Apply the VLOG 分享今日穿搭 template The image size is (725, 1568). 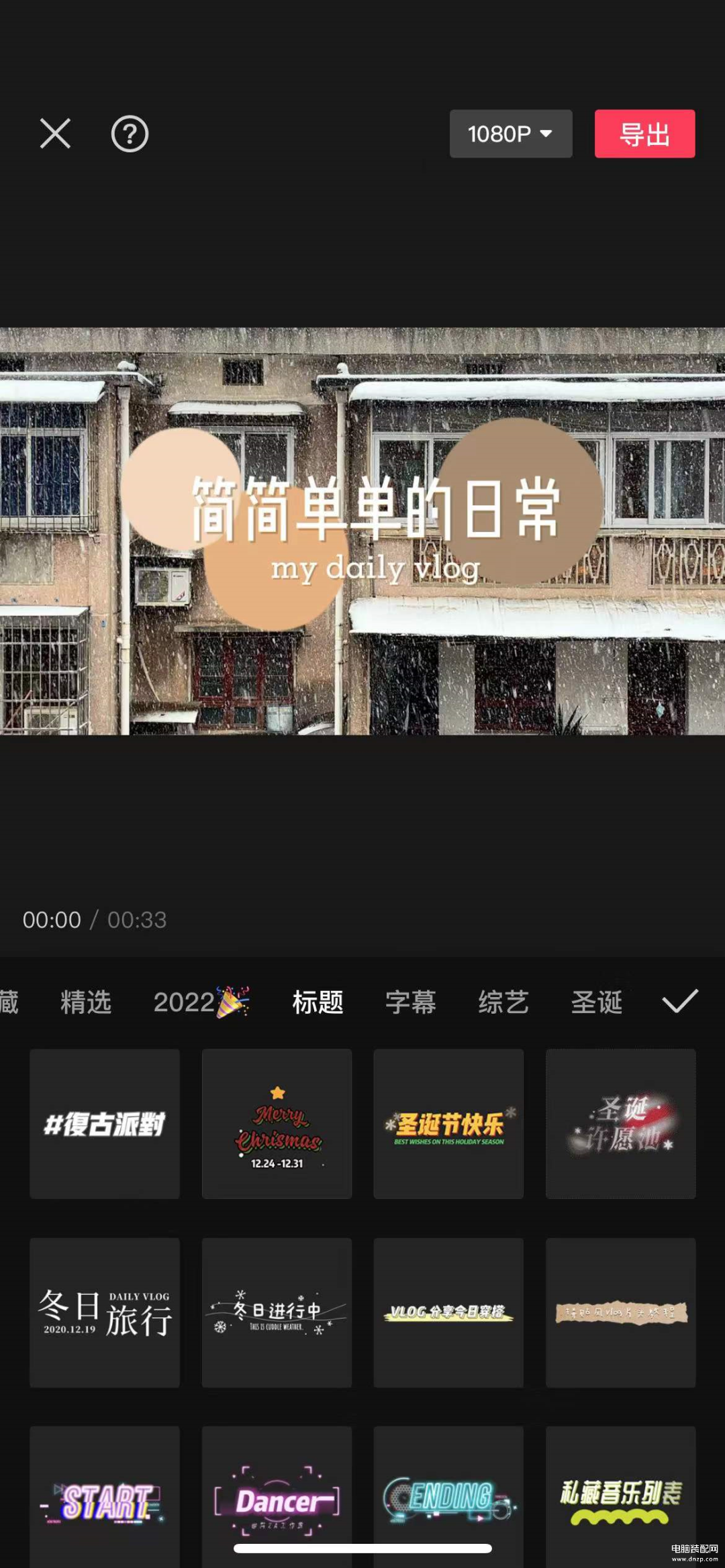[448, 1312]
